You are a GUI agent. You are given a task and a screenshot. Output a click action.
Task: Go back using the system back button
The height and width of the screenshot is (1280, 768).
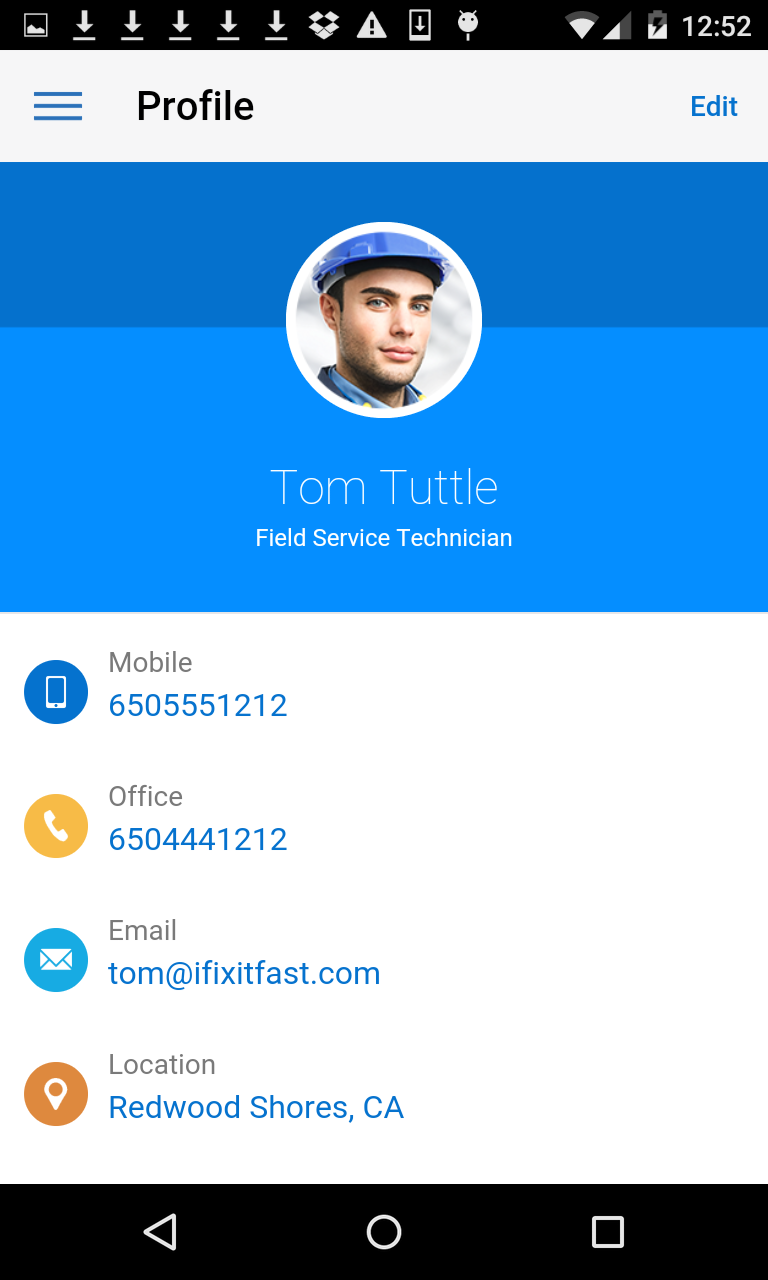coord(160,1232)
